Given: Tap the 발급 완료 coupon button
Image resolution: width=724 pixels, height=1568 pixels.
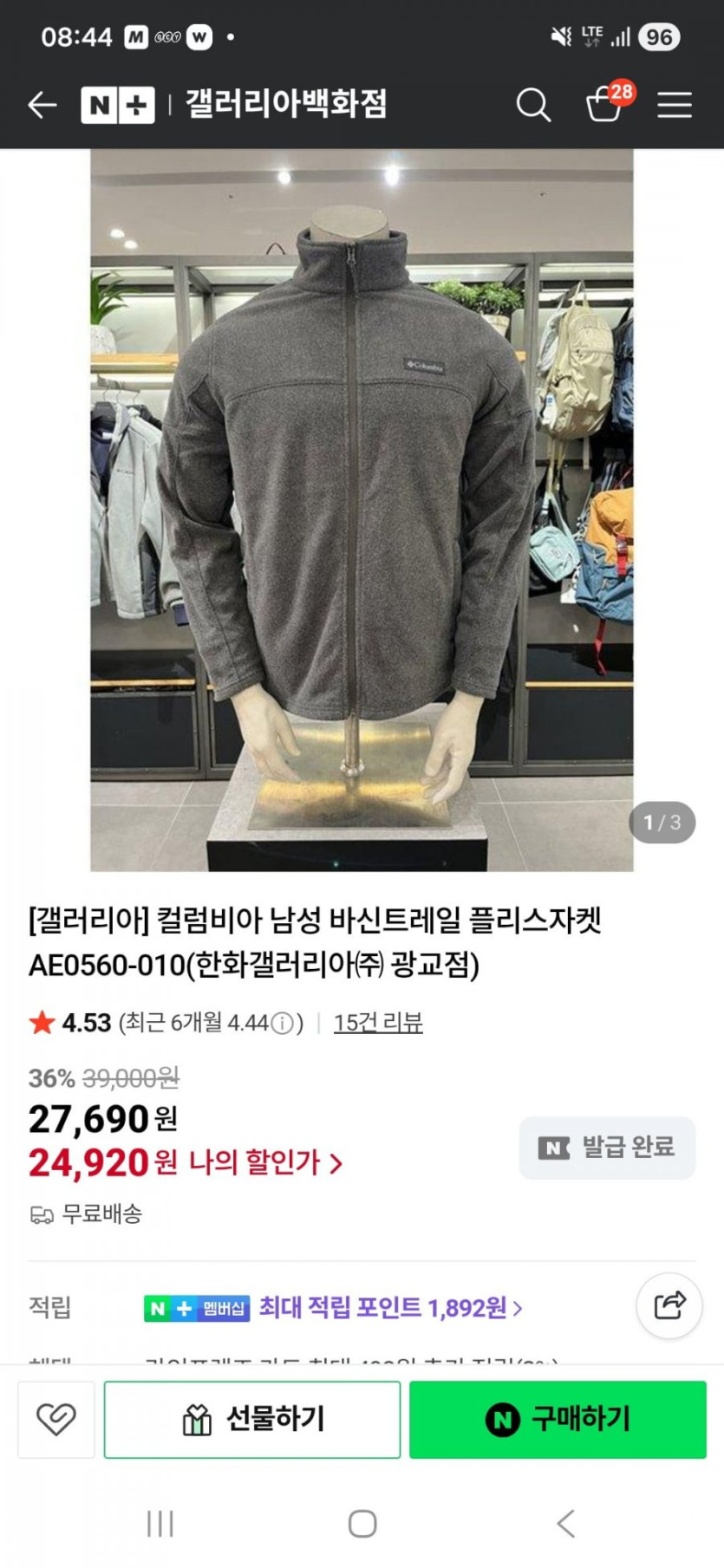Looking at the screenshot, I should [607, 1148].
